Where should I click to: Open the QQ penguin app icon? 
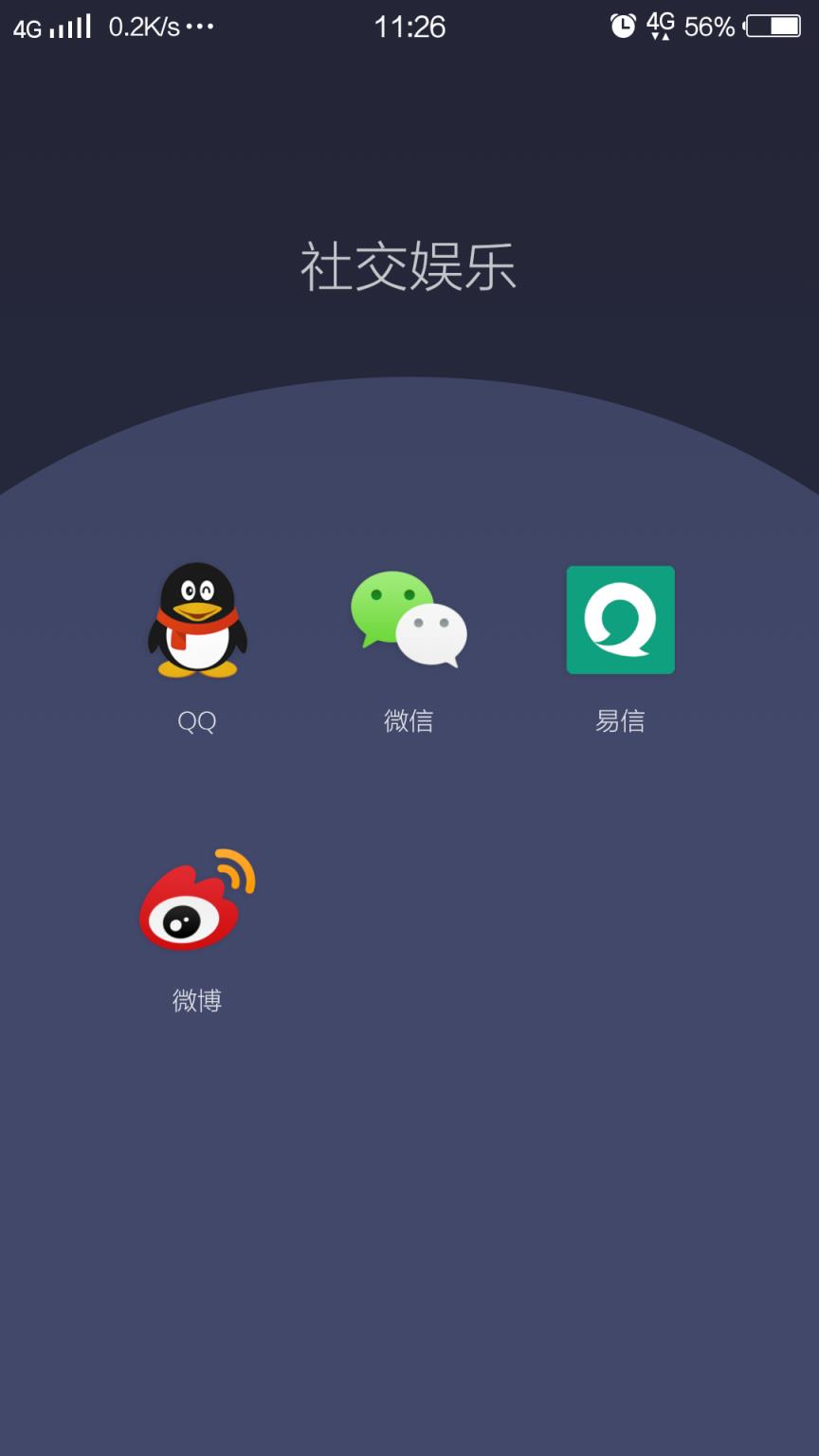coord(196,621)
